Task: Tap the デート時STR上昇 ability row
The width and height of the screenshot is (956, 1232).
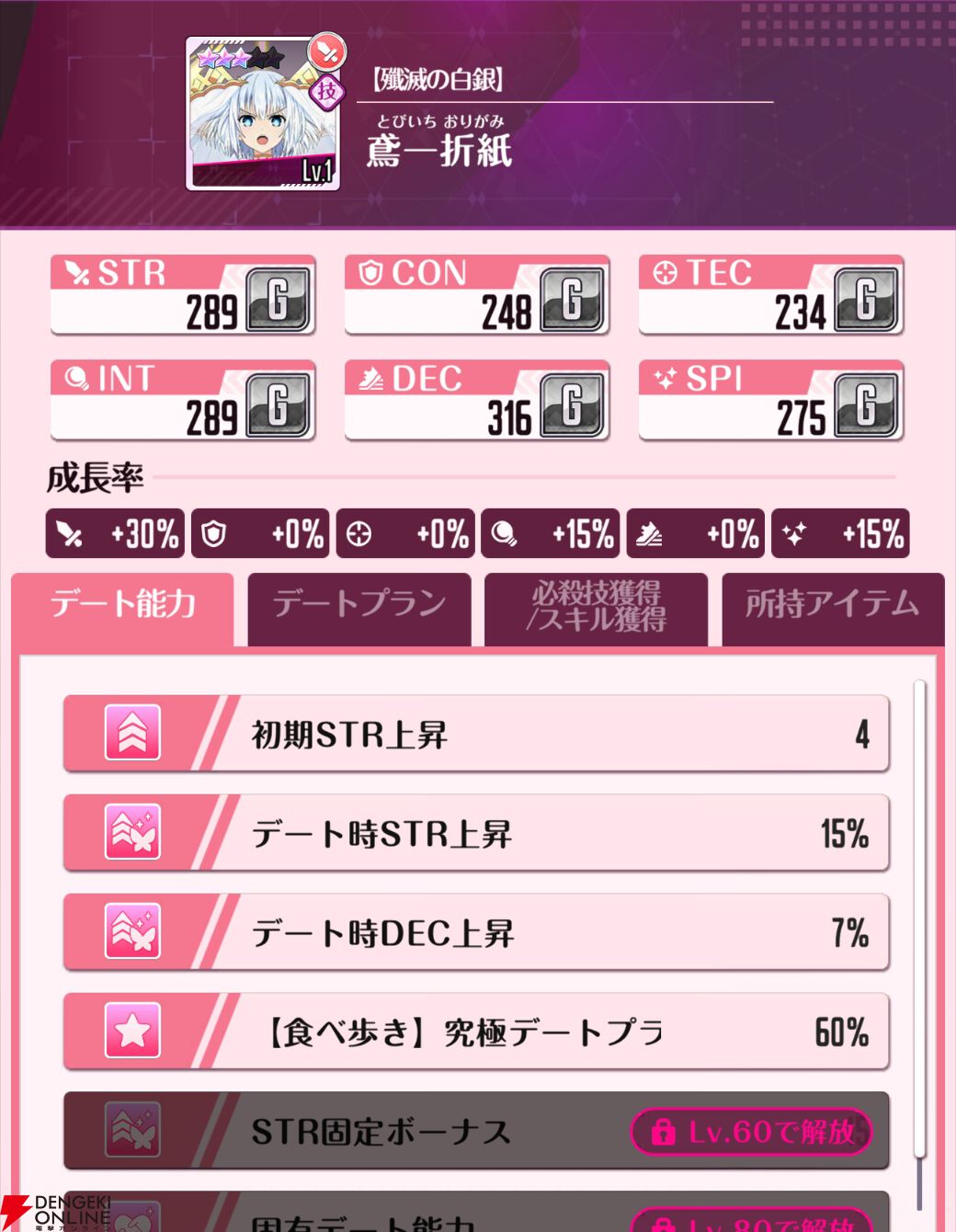Action: [x=476, y=833]
